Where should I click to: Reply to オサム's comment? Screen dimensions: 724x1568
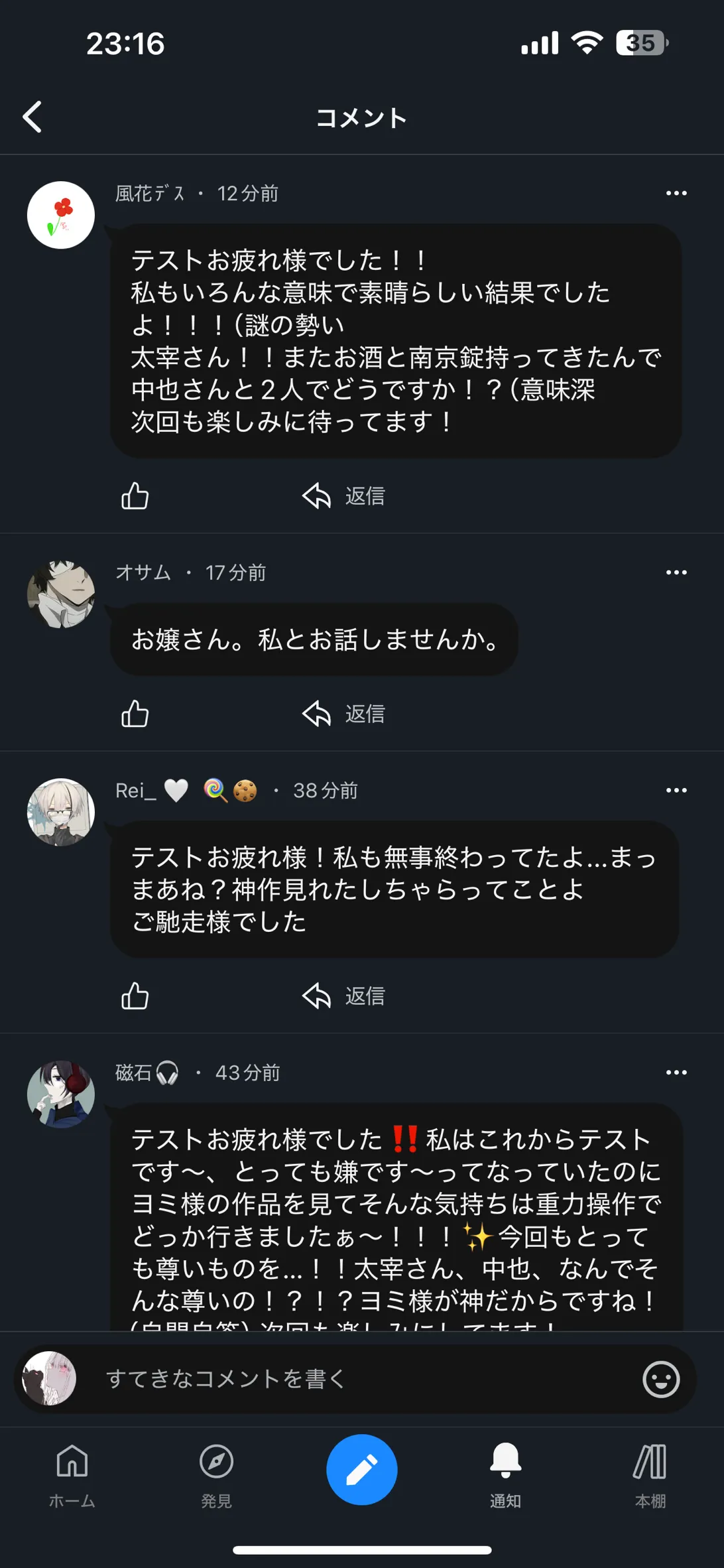[x=343, y=714]
